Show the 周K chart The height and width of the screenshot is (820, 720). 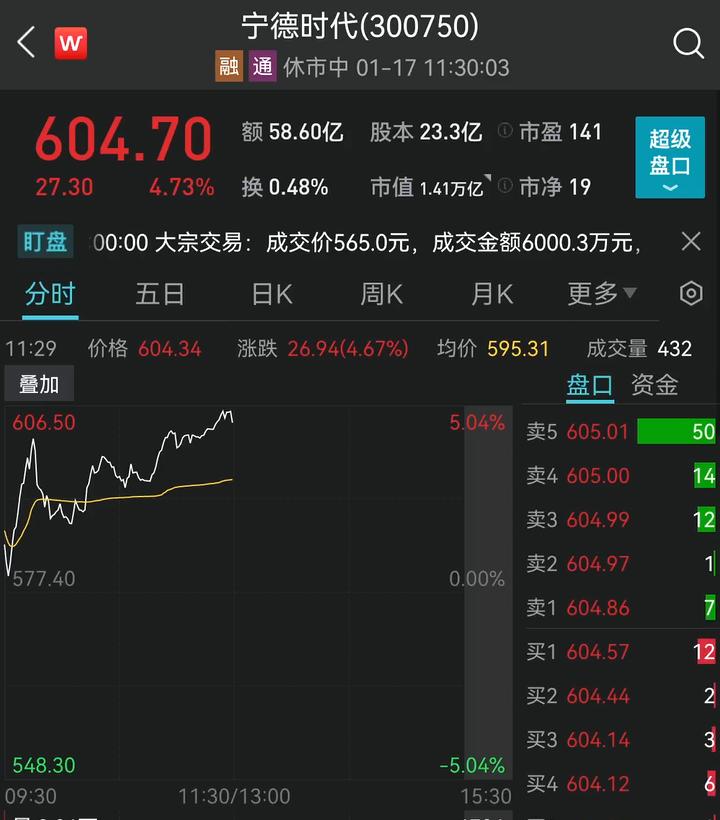pos(381,294)
